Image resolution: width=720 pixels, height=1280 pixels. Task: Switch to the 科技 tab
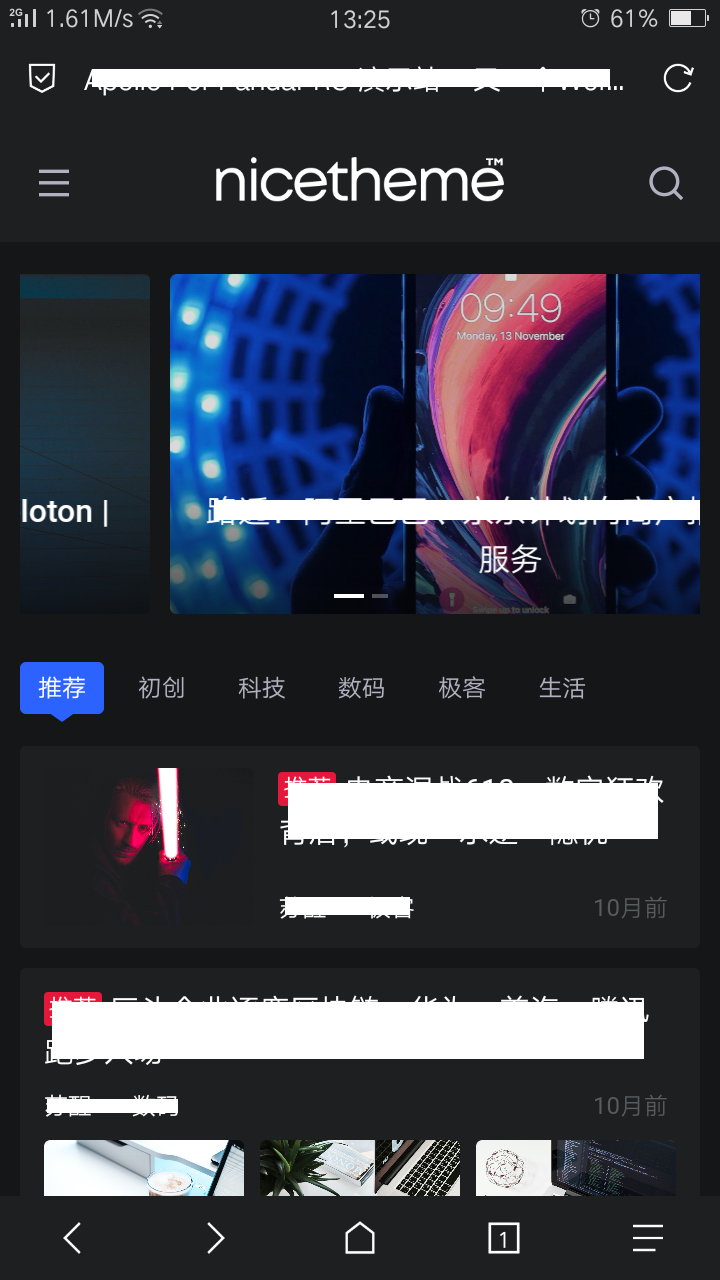click(261, 688)
